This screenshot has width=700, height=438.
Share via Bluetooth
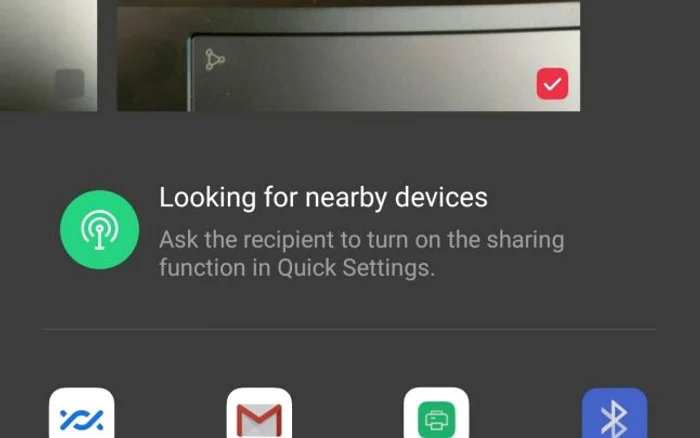click(614, 416)
